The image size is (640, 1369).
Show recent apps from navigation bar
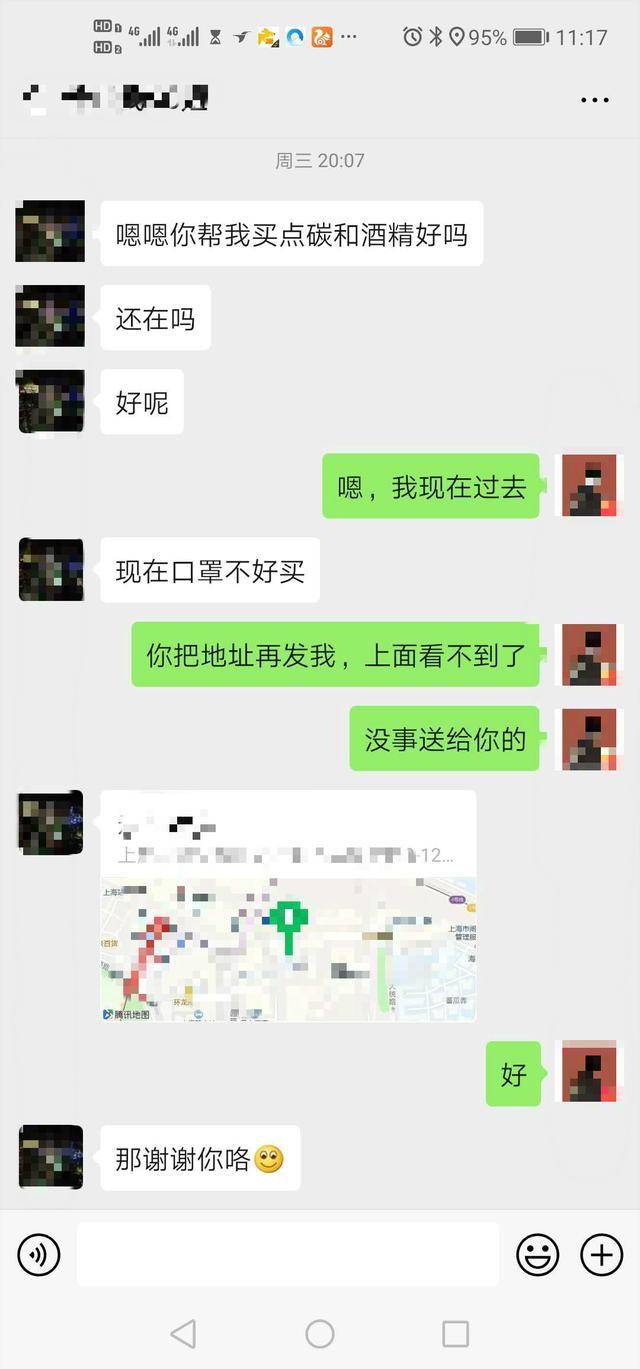click(x=455, y=1333)
